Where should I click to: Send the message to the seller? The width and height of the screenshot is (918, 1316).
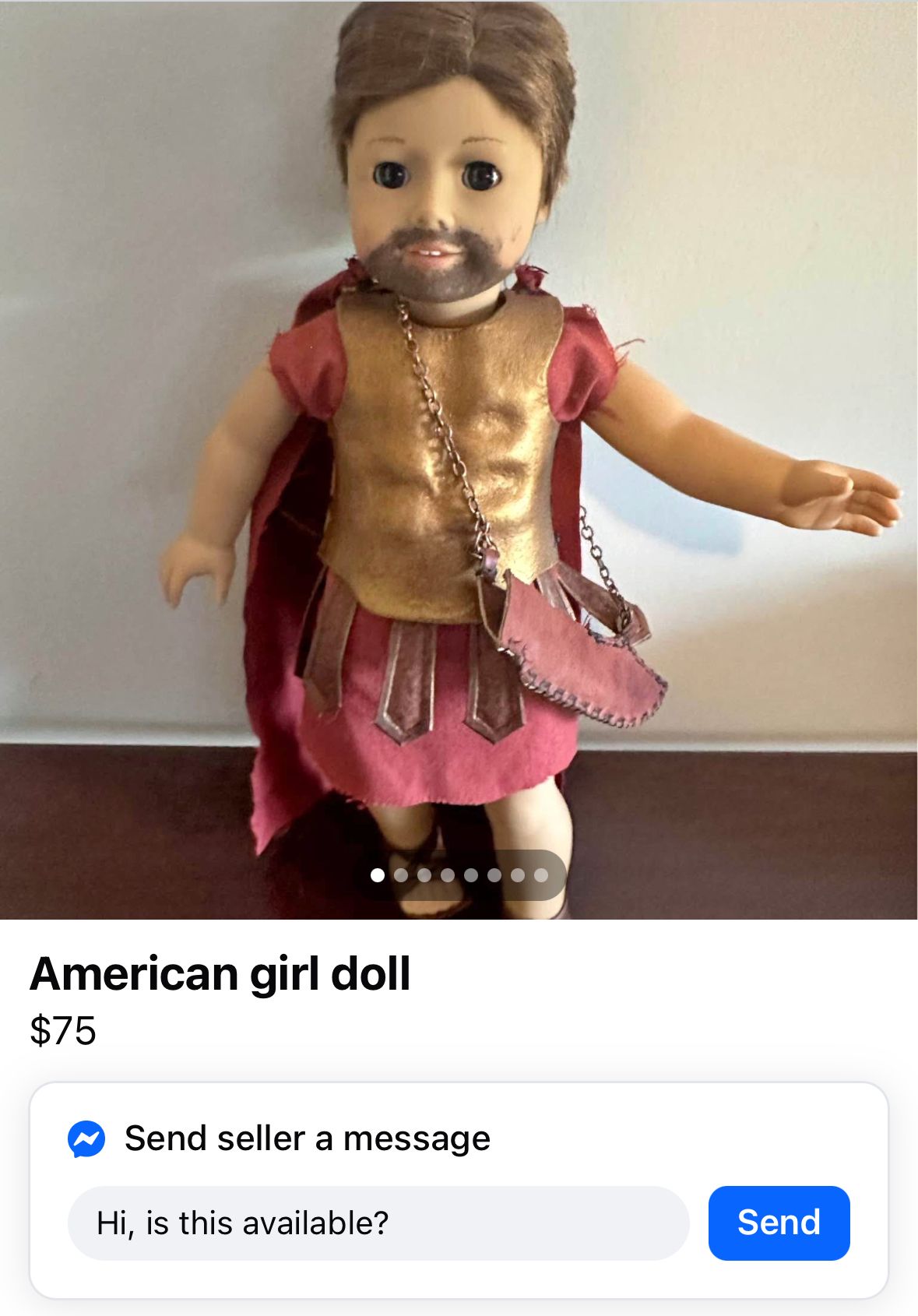[x=779, y=1223]
